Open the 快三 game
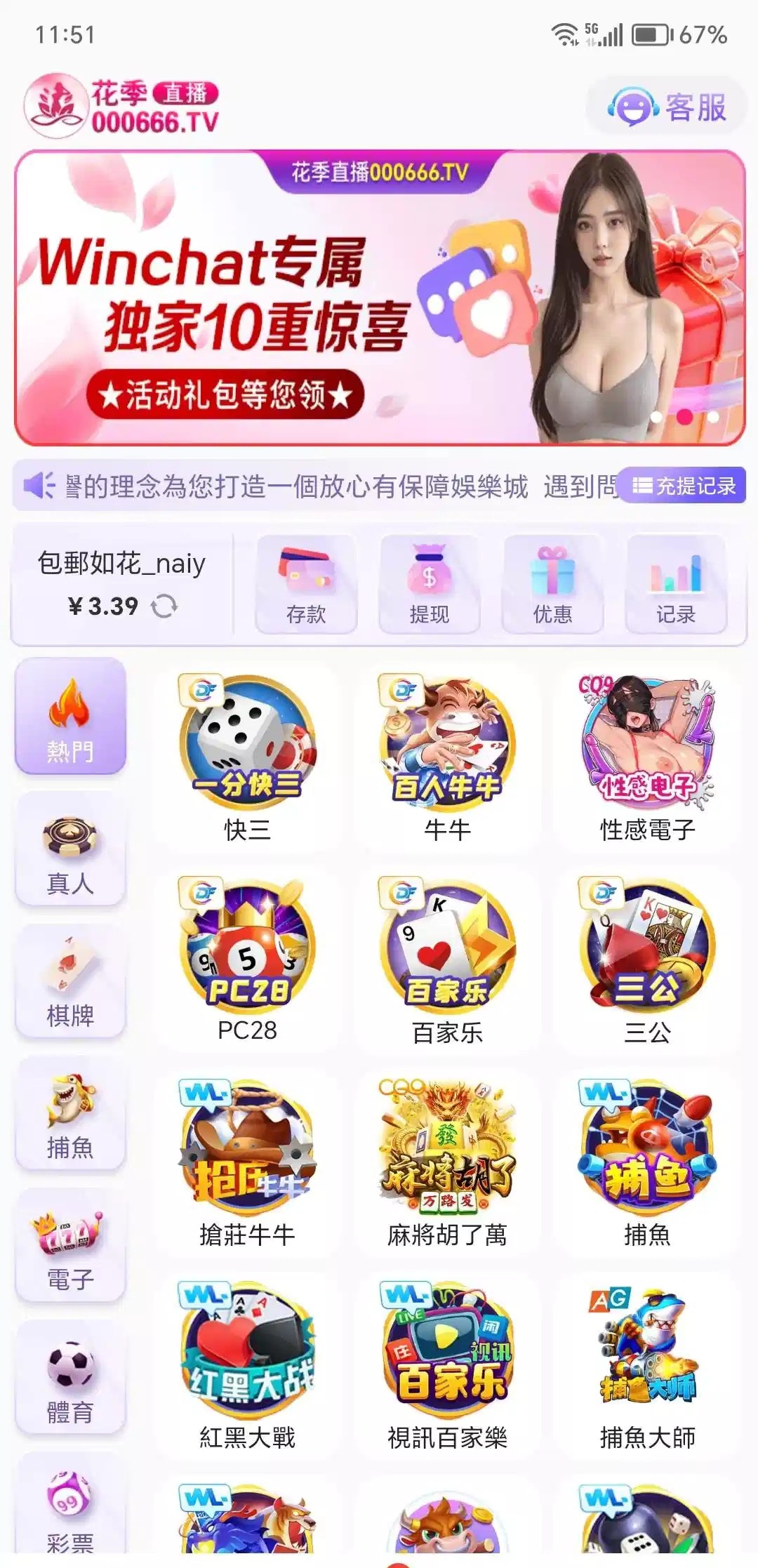 coord(247,758)
